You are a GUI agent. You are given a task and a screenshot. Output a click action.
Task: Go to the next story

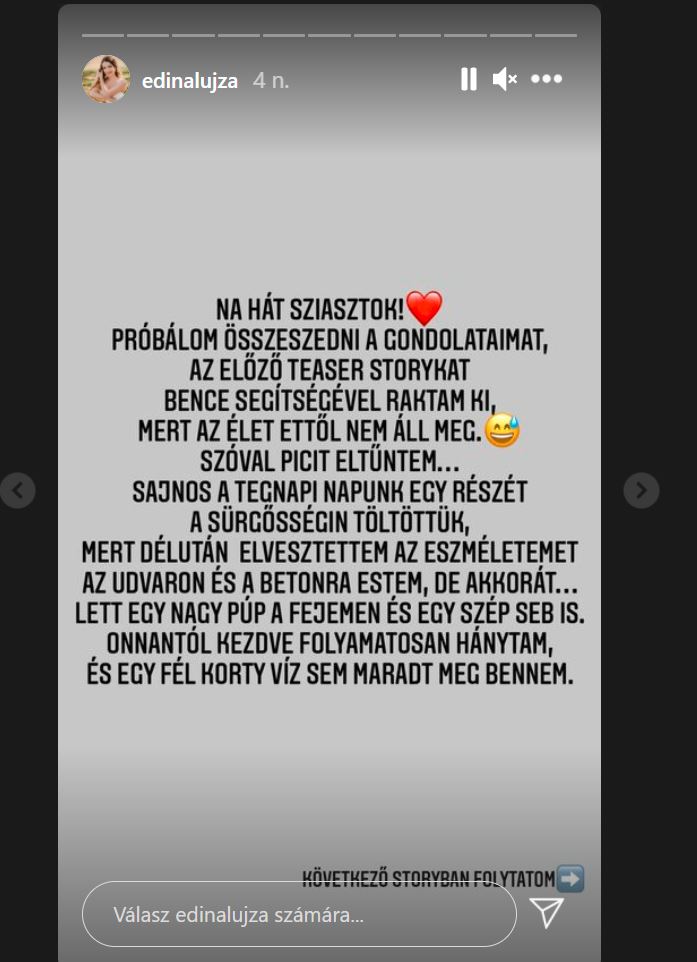(641, 490)
